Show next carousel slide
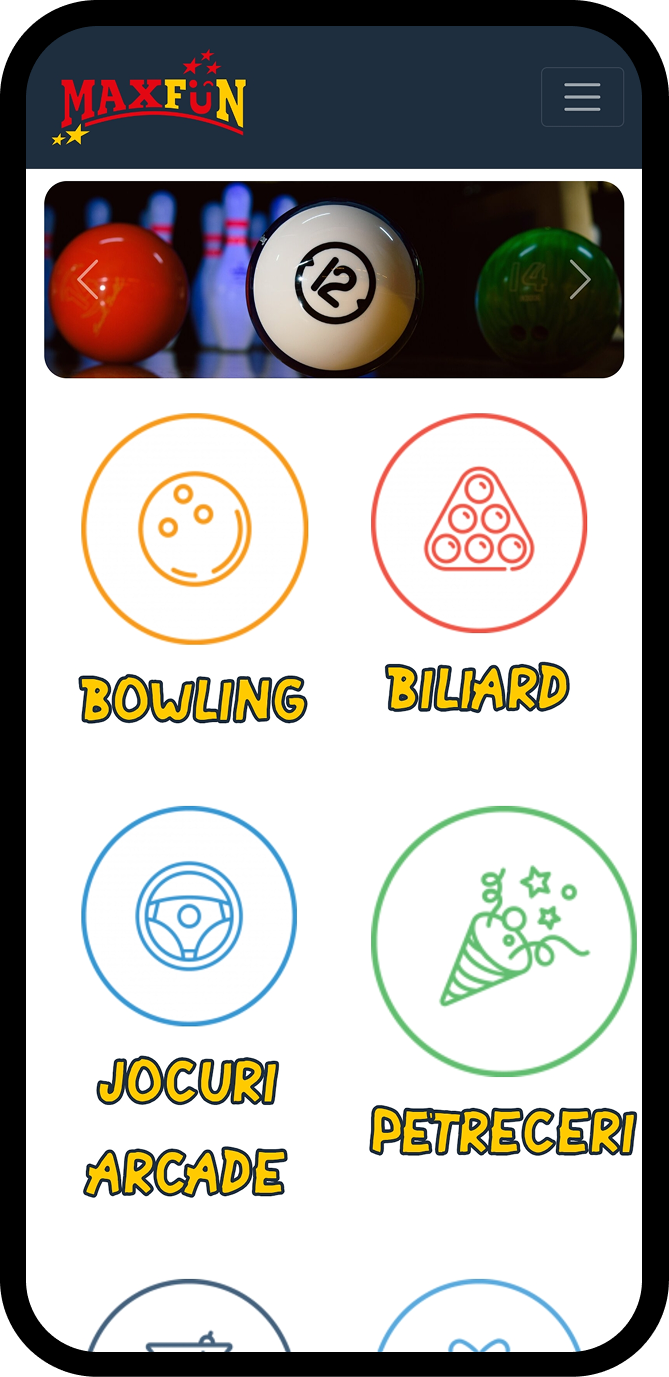 [580, 280]
